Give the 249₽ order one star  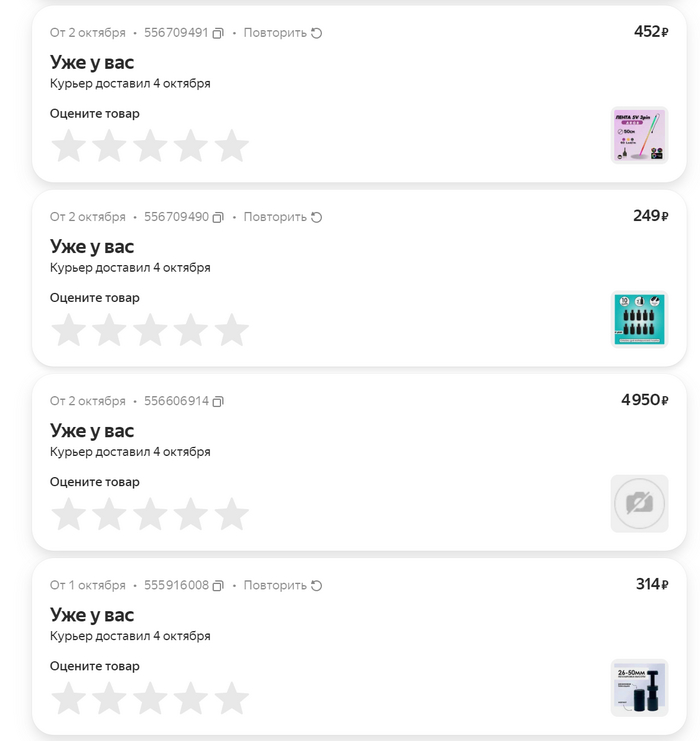69,330
